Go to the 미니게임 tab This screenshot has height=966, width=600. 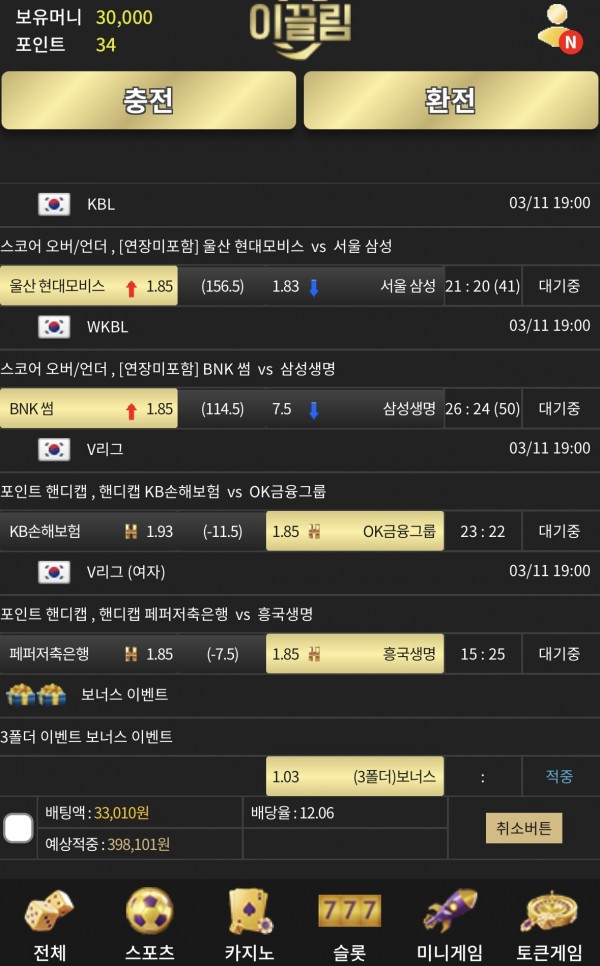(x=449, y=924)
